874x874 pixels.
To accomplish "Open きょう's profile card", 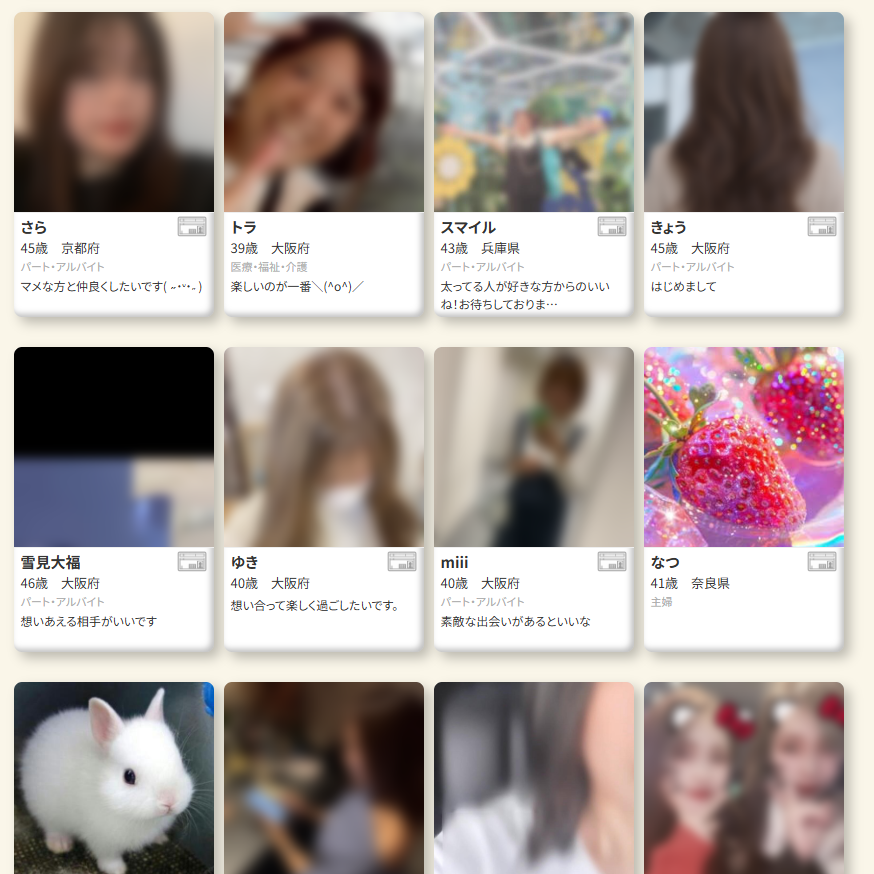I will click(743, 112).
